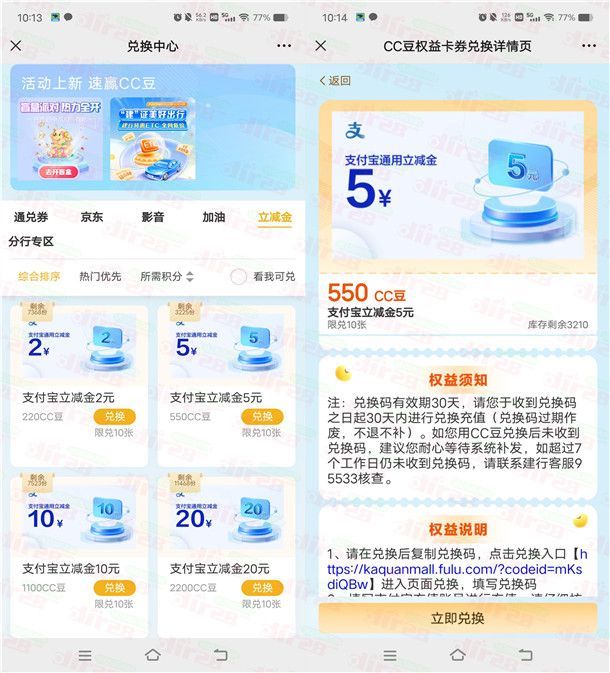Screen dimensions: 610x673
Task: Sort by 综合排序
Action: point(41,276)
